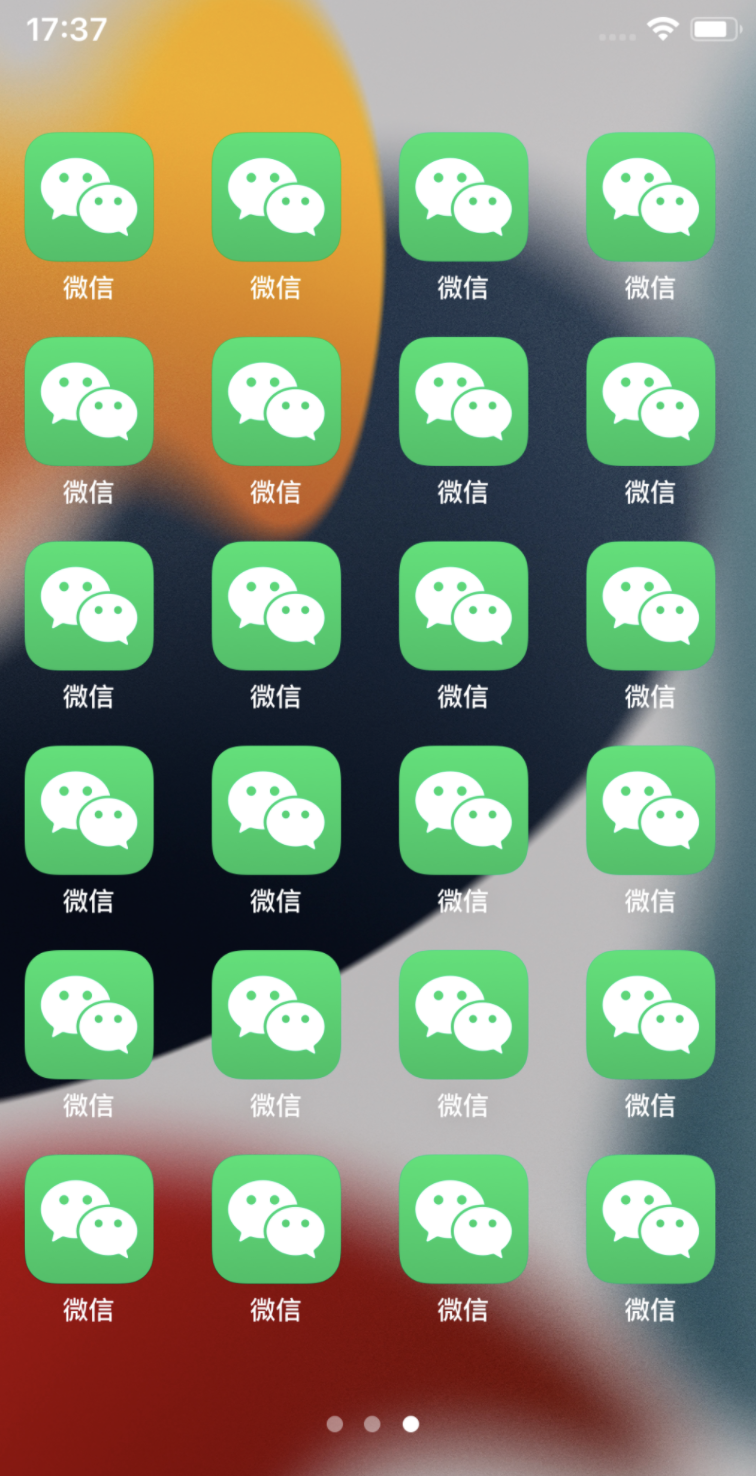Open the WeChat icon in row six, column two
Screen dimensions: 756x1476
(x=276, y=1219)
